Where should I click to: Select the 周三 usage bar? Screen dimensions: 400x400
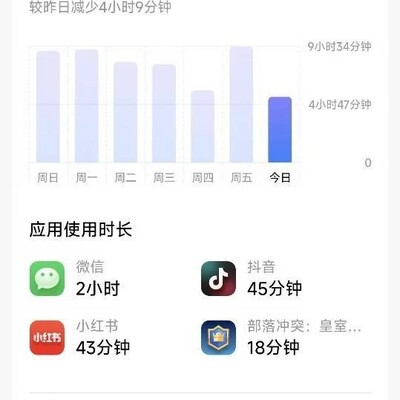coord(164,114)
